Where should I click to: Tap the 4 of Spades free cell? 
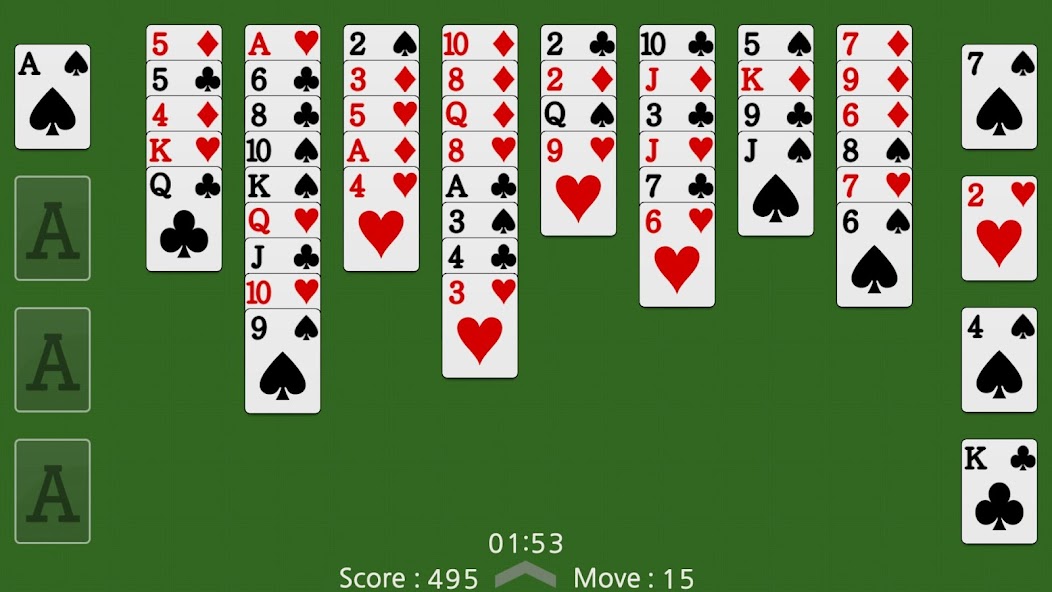[x=998, y=360]
